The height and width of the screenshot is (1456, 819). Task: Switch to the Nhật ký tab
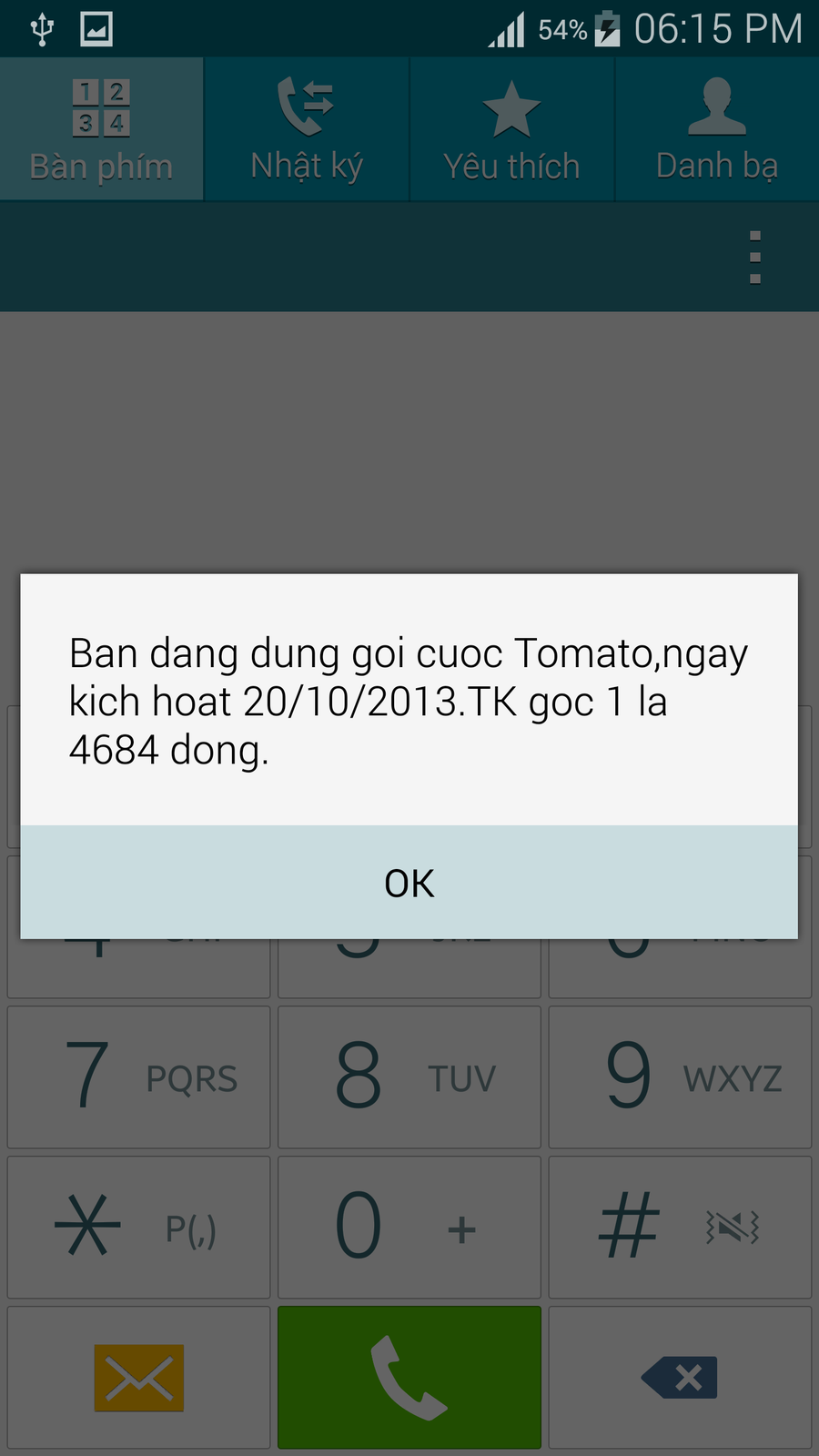[x=307, y=129]
